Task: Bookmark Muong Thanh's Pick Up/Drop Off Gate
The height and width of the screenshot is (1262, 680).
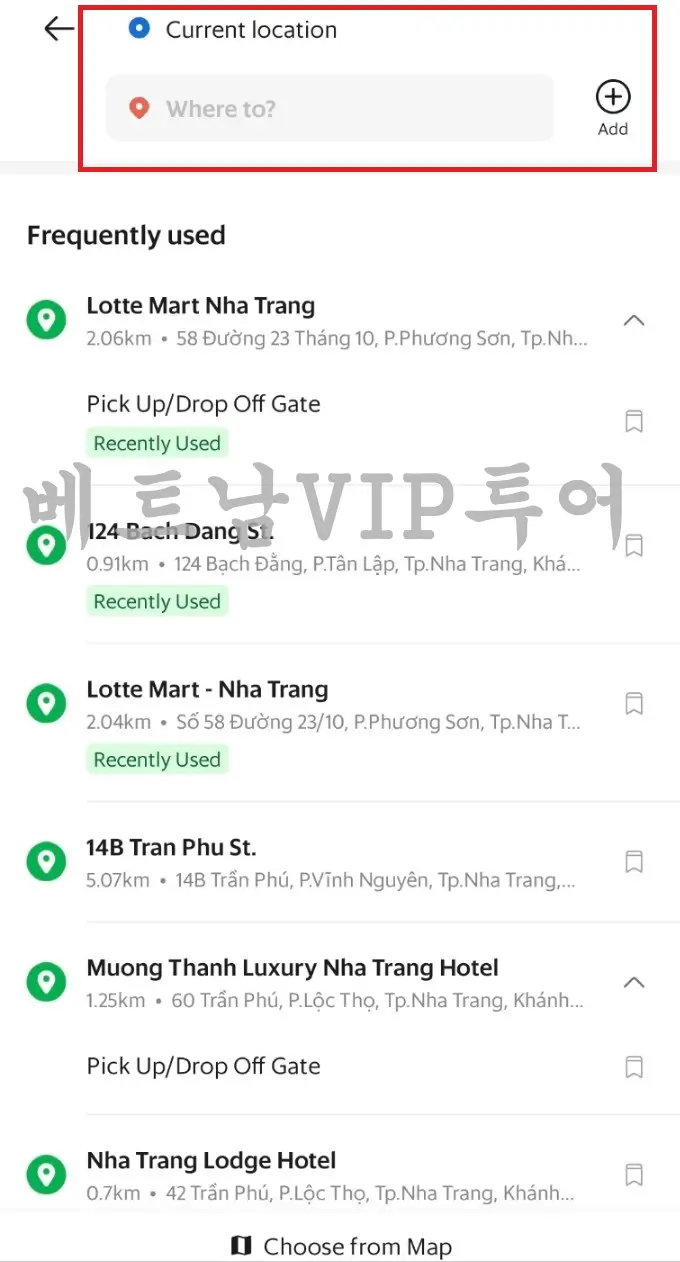Action: pyautogui.click(x=634, y=1067)
